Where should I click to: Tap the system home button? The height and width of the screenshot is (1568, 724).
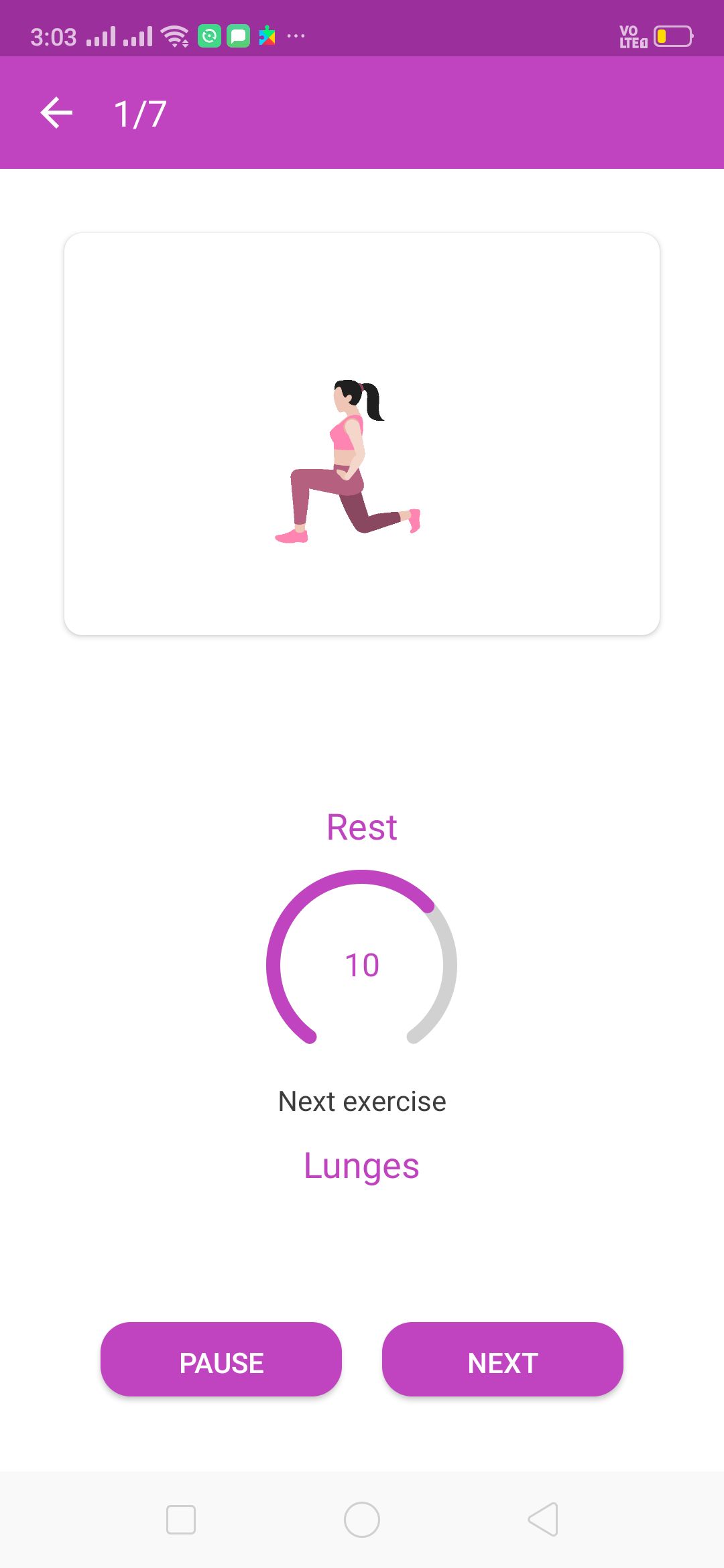pyautogui.click(x=362, y=1519)
